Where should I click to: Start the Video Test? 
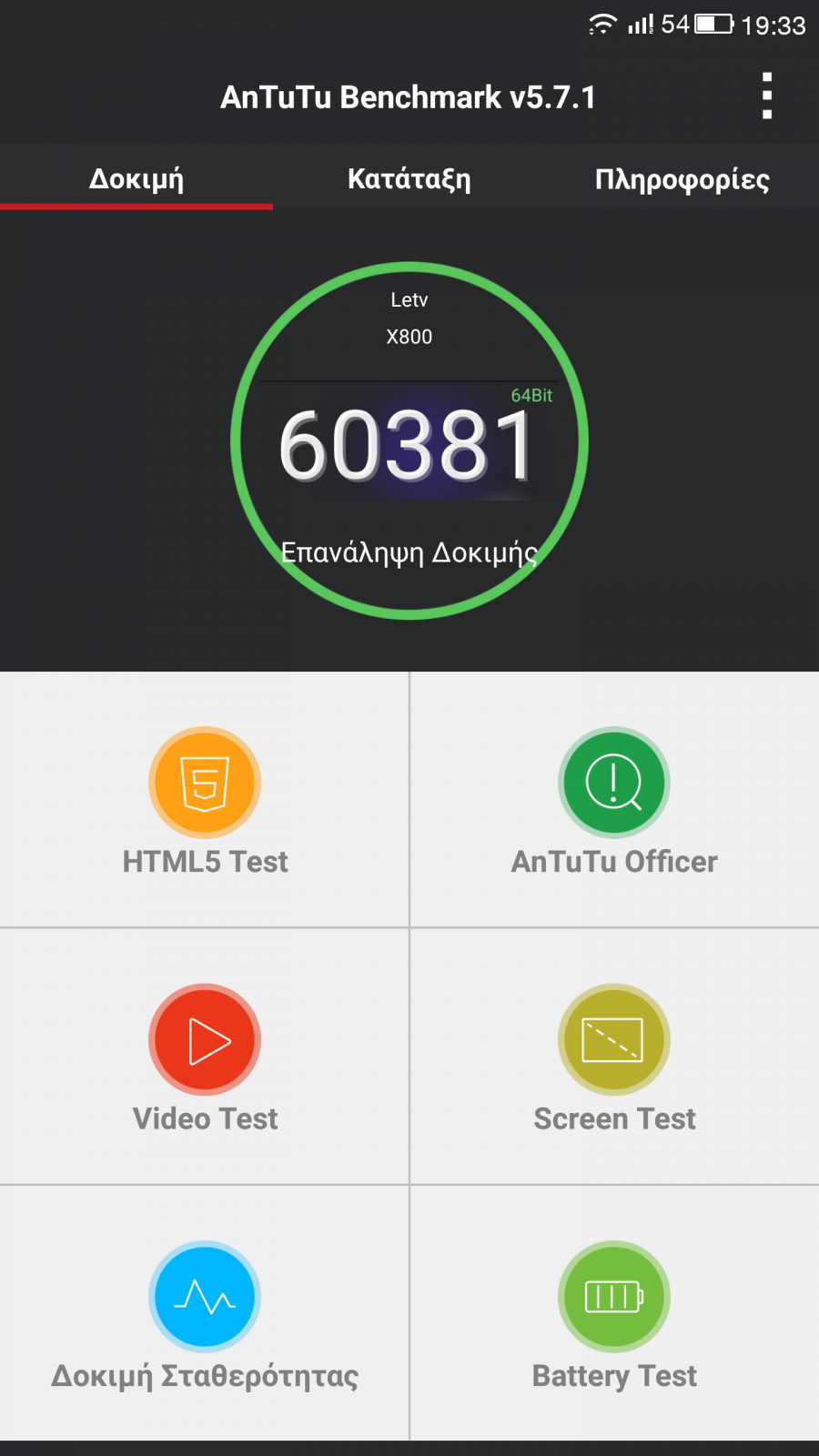click(205, 1057)
